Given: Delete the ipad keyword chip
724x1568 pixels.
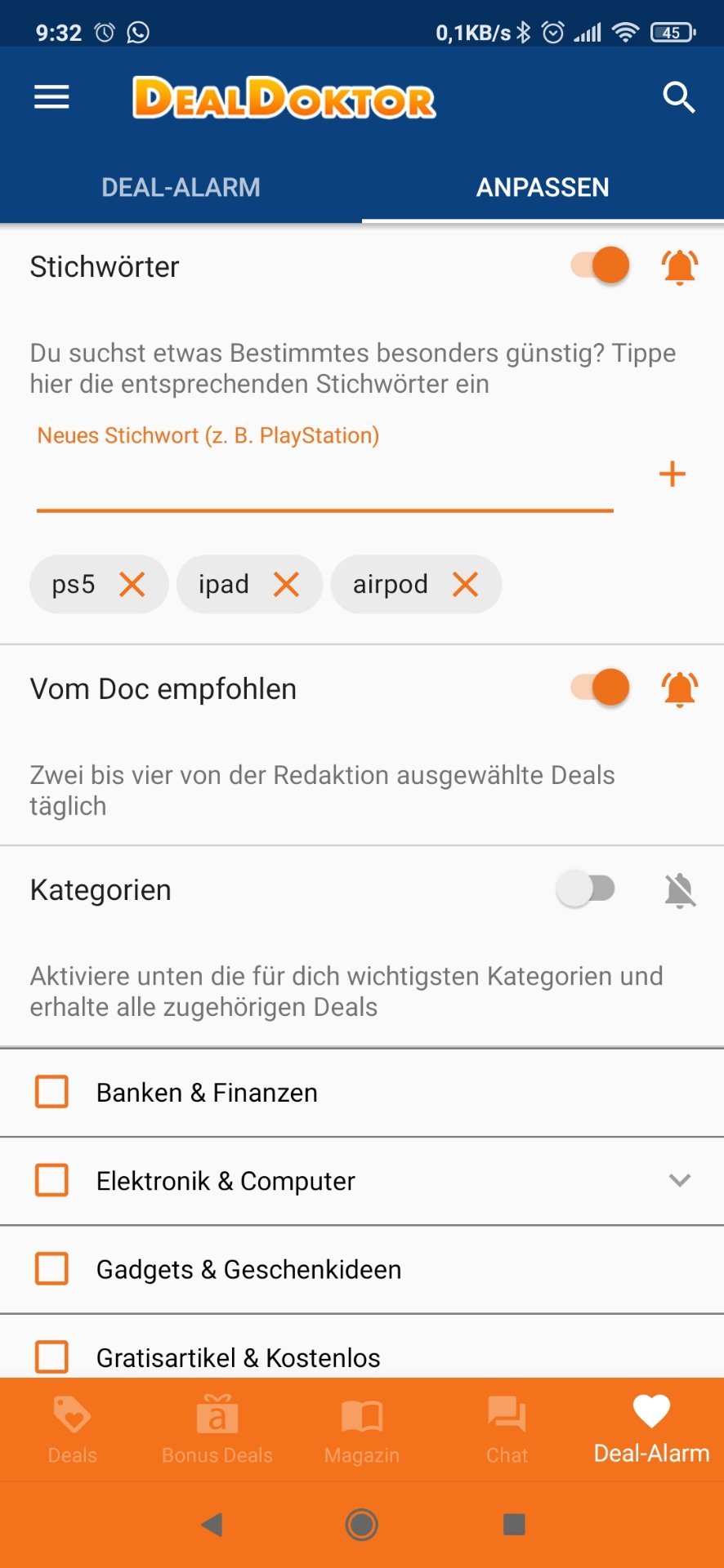Looking at the screenshot, I should tap(286, 584).
